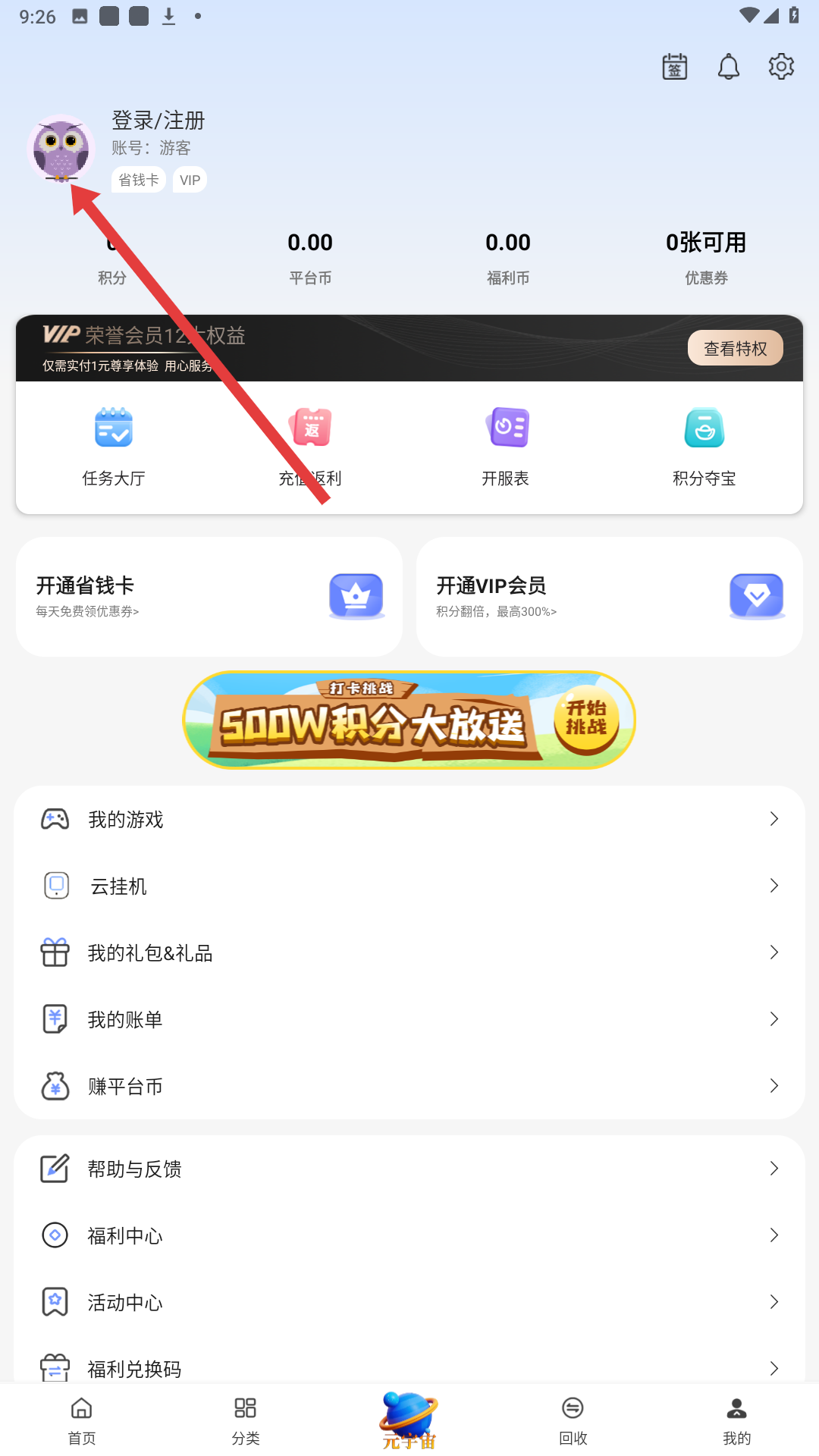Open 帮助与反馈 row
Screen dimensions: 819x1456
coord(409,1169)
